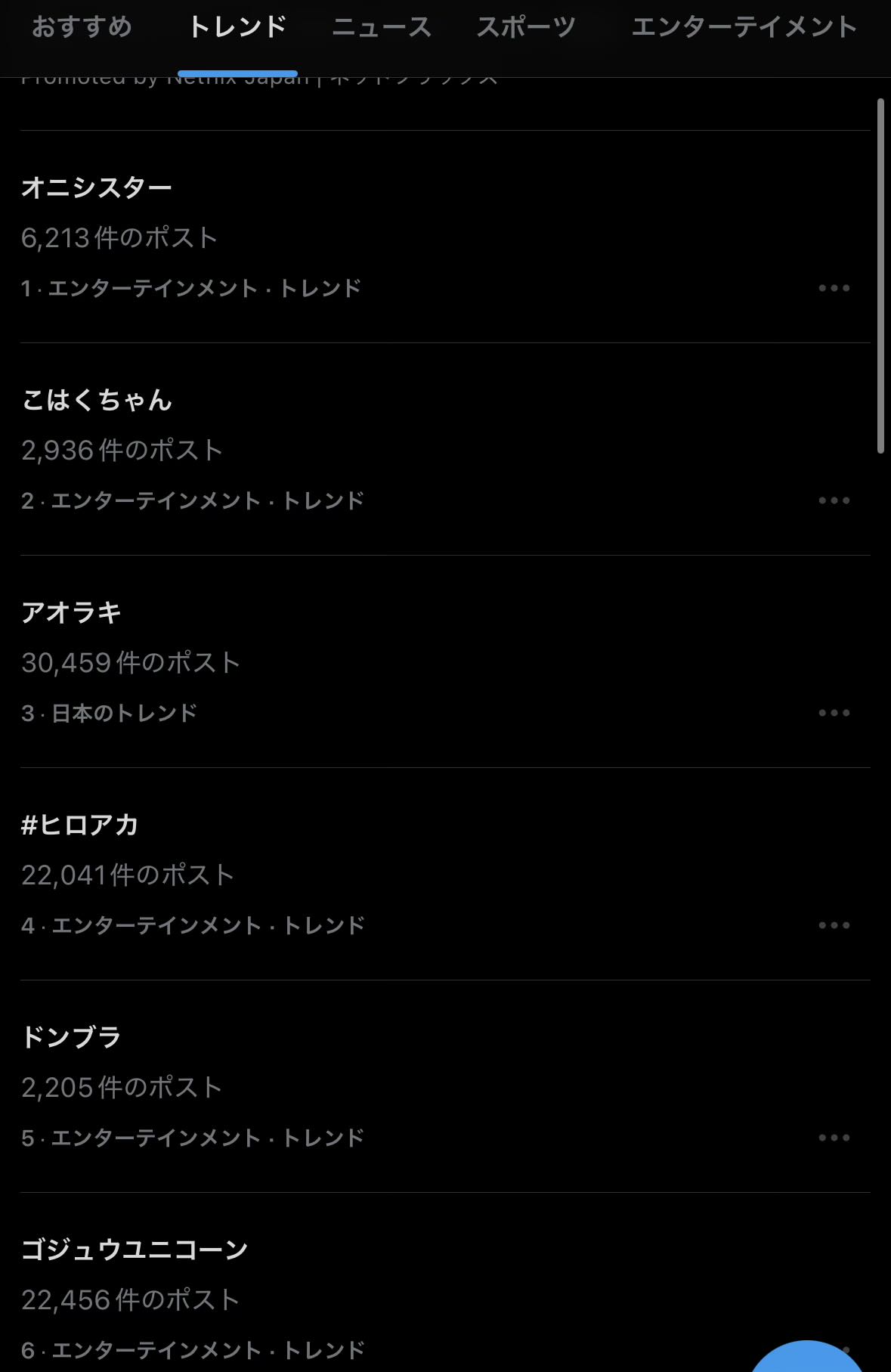Open the アオラキ trend
Screen dimensions: 891x1372
[x=72, y=612]
